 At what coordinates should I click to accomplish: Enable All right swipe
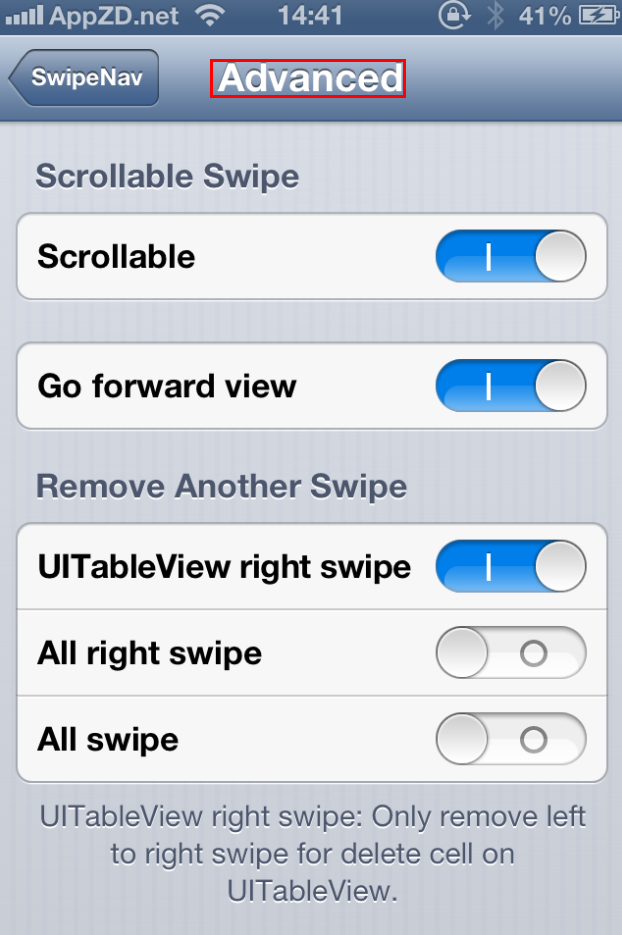510,654
